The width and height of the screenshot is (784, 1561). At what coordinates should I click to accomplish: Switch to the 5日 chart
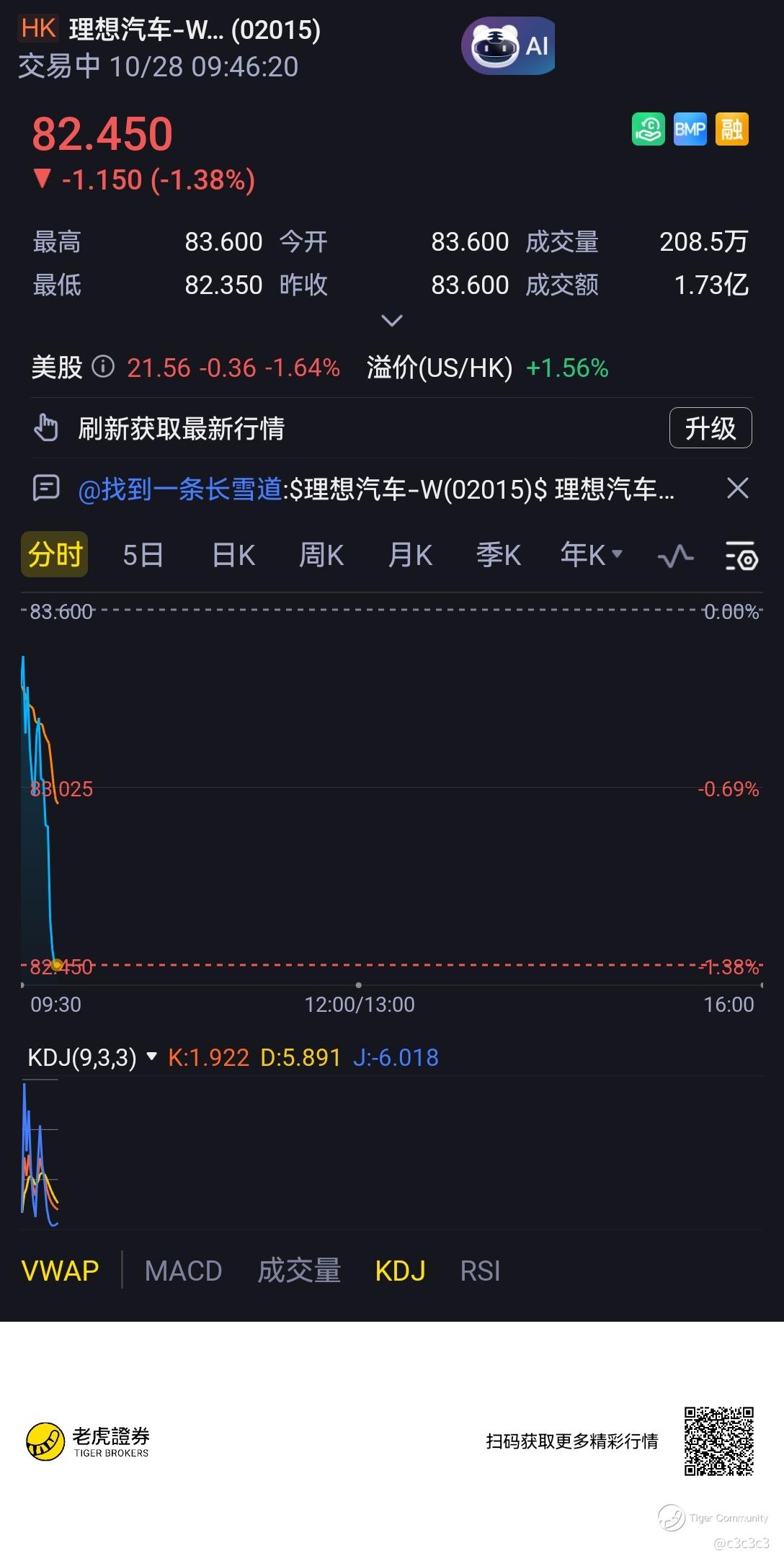pos(143,555)
